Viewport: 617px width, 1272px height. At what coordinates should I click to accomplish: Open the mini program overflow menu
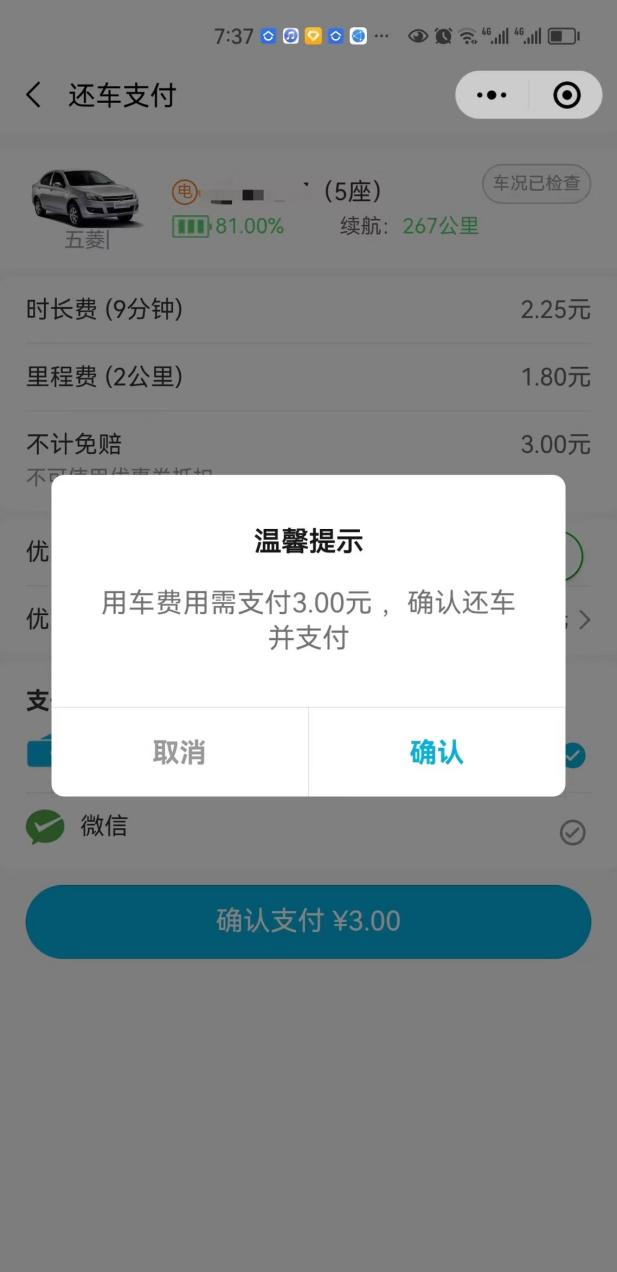492,95
